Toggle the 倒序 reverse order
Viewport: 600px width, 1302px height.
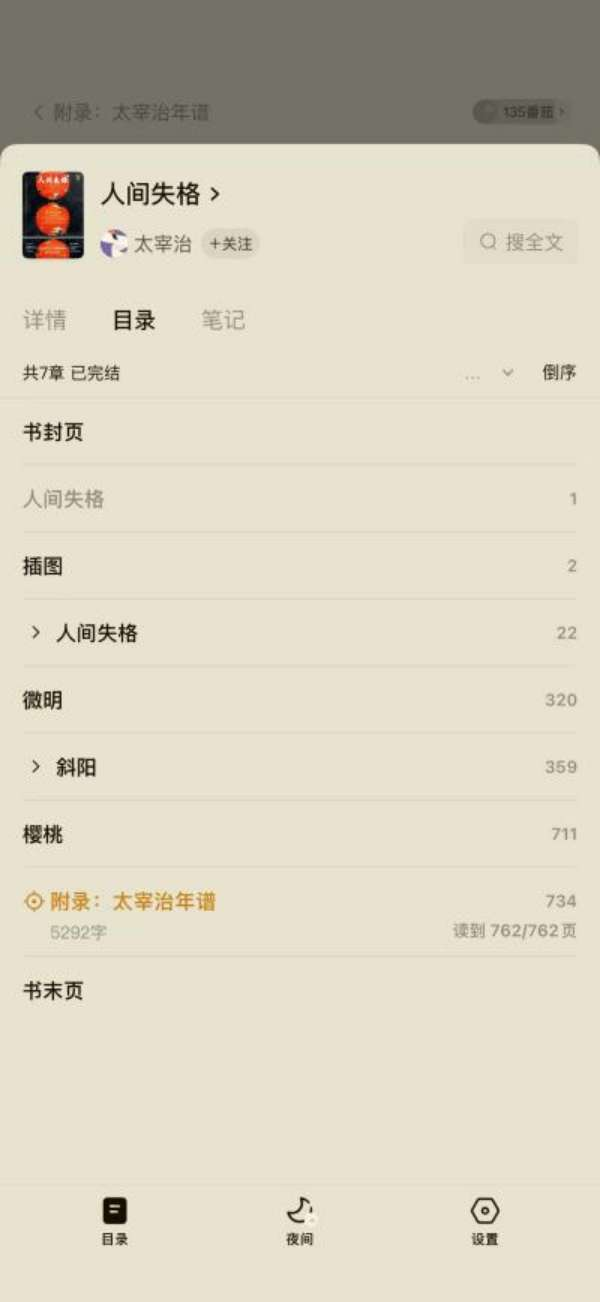559,373
